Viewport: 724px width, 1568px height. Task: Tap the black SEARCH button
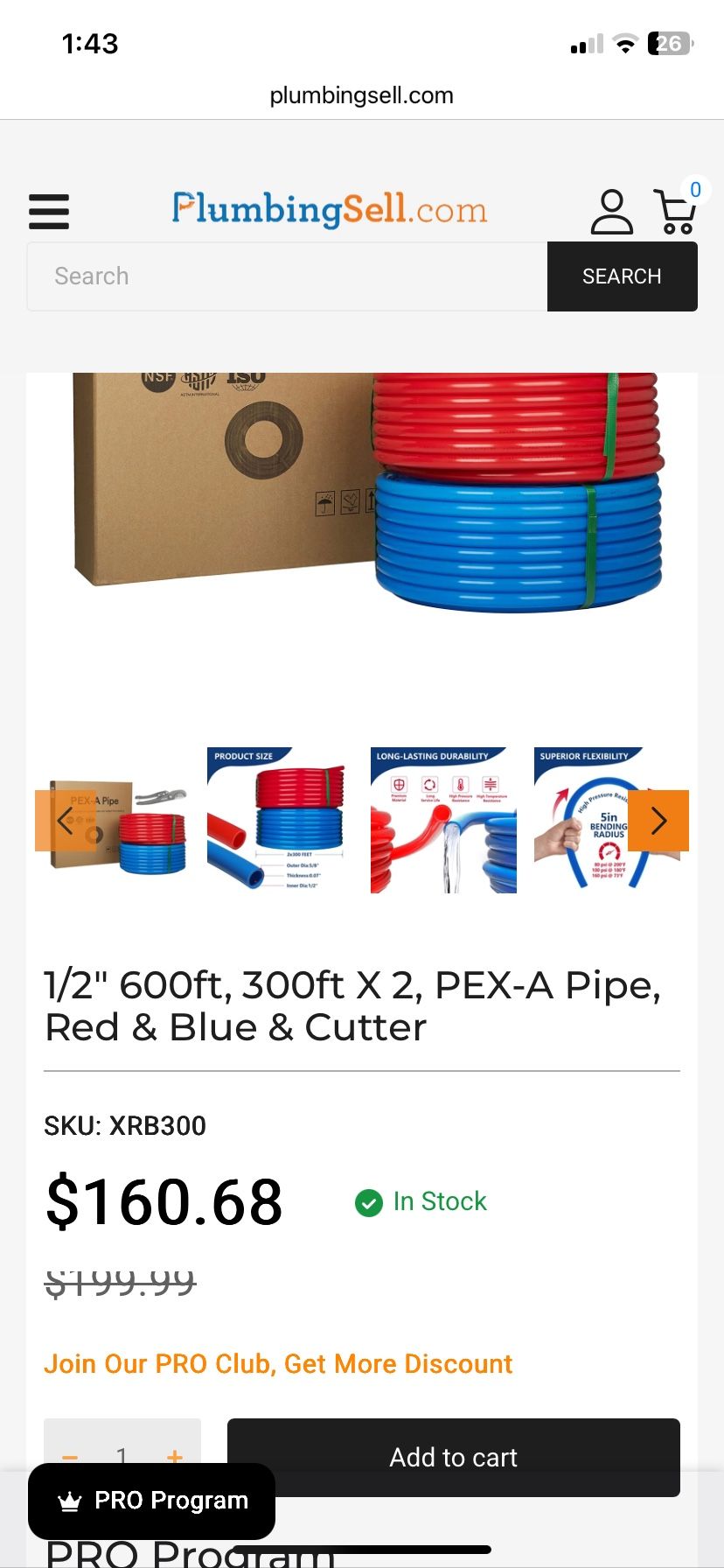(x=622, y=276)
